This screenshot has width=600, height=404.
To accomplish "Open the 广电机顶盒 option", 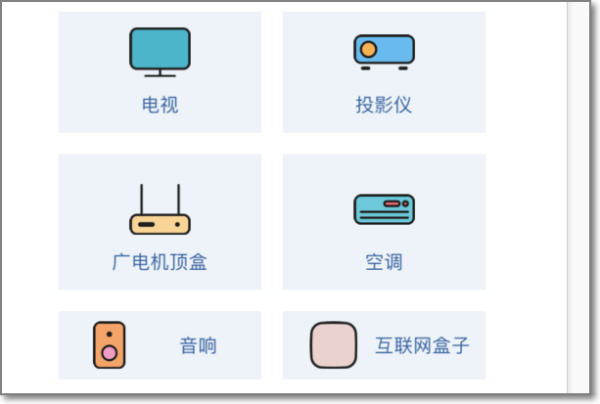I will coord(160,221).
